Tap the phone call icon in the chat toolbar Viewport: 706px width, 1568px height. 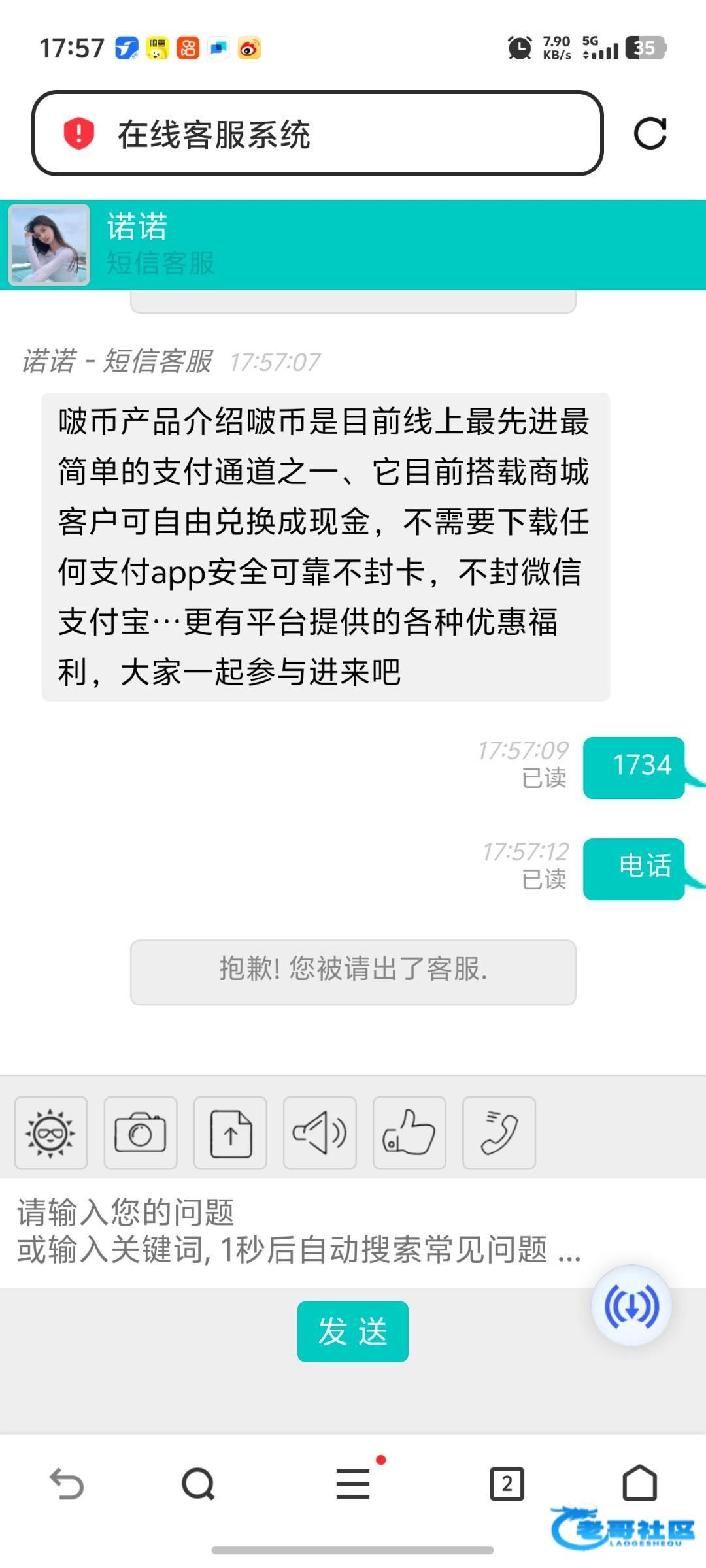click(499, 1132)
